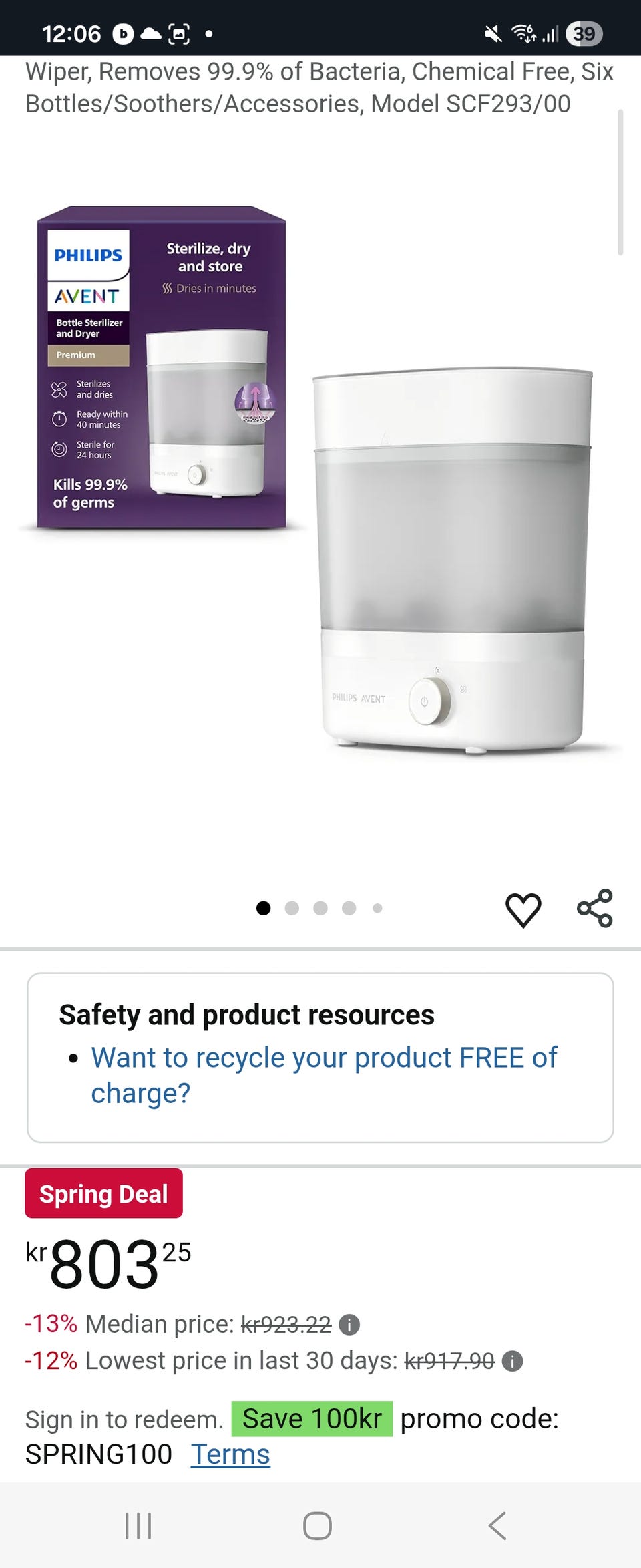Screen dimensions: 641x1568
Task: Open the Spring Deal badge
Action: click(103, 1193)
